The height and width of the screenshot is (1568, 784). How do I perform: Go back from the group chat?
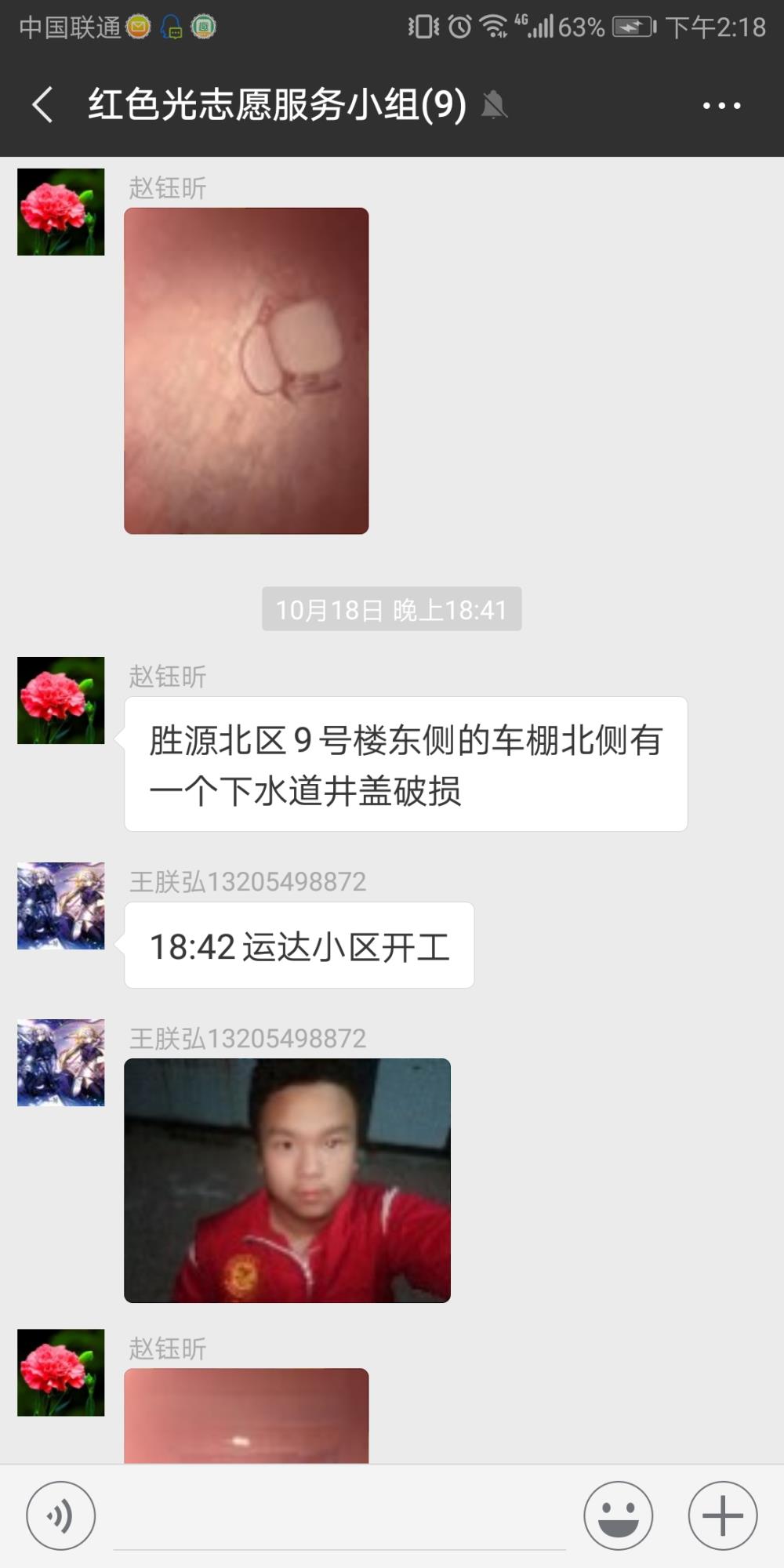[x=43, y=105]
